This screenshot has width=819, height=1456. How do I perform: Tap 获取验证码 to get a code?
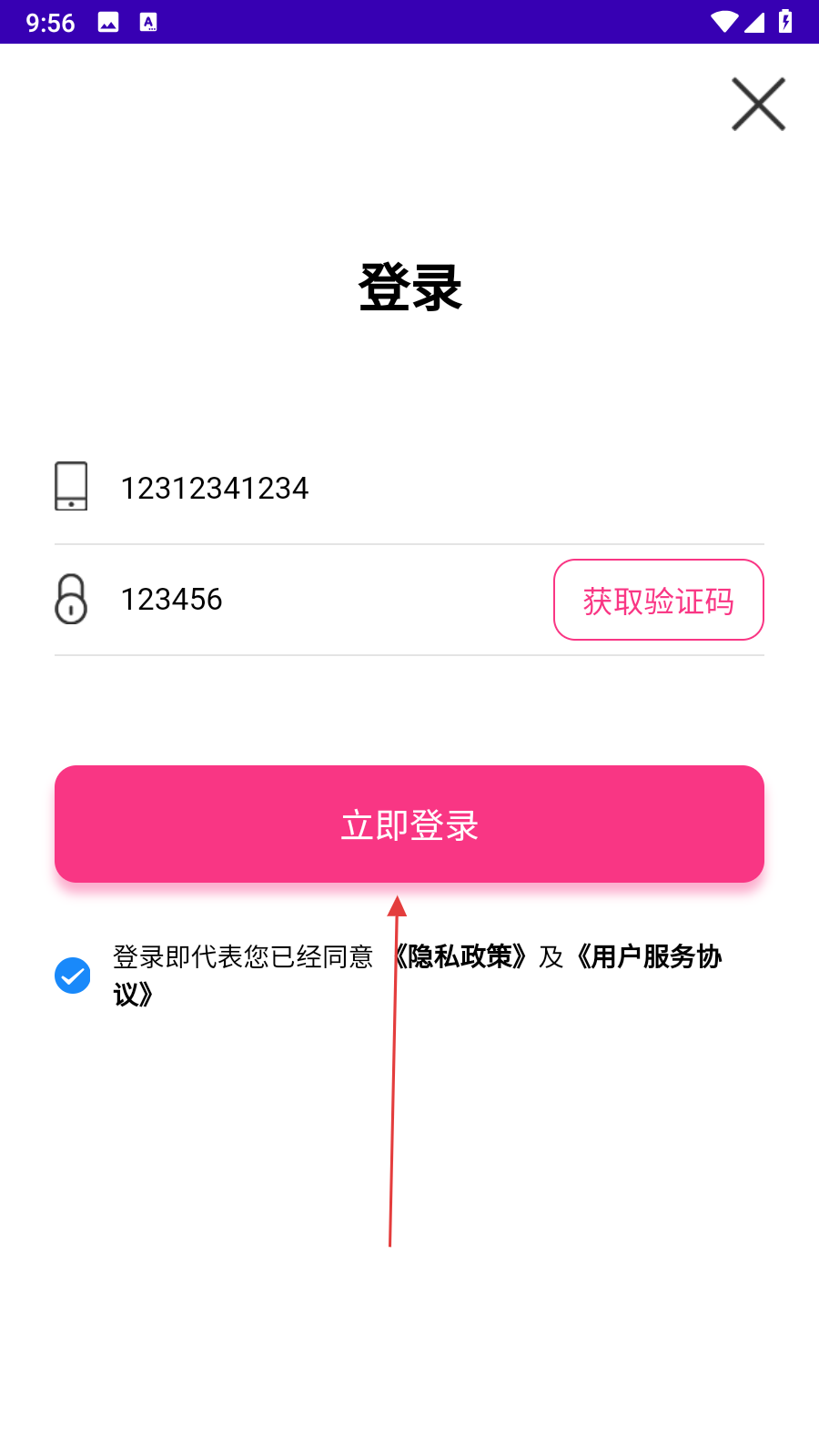click(x=658, y=601)
